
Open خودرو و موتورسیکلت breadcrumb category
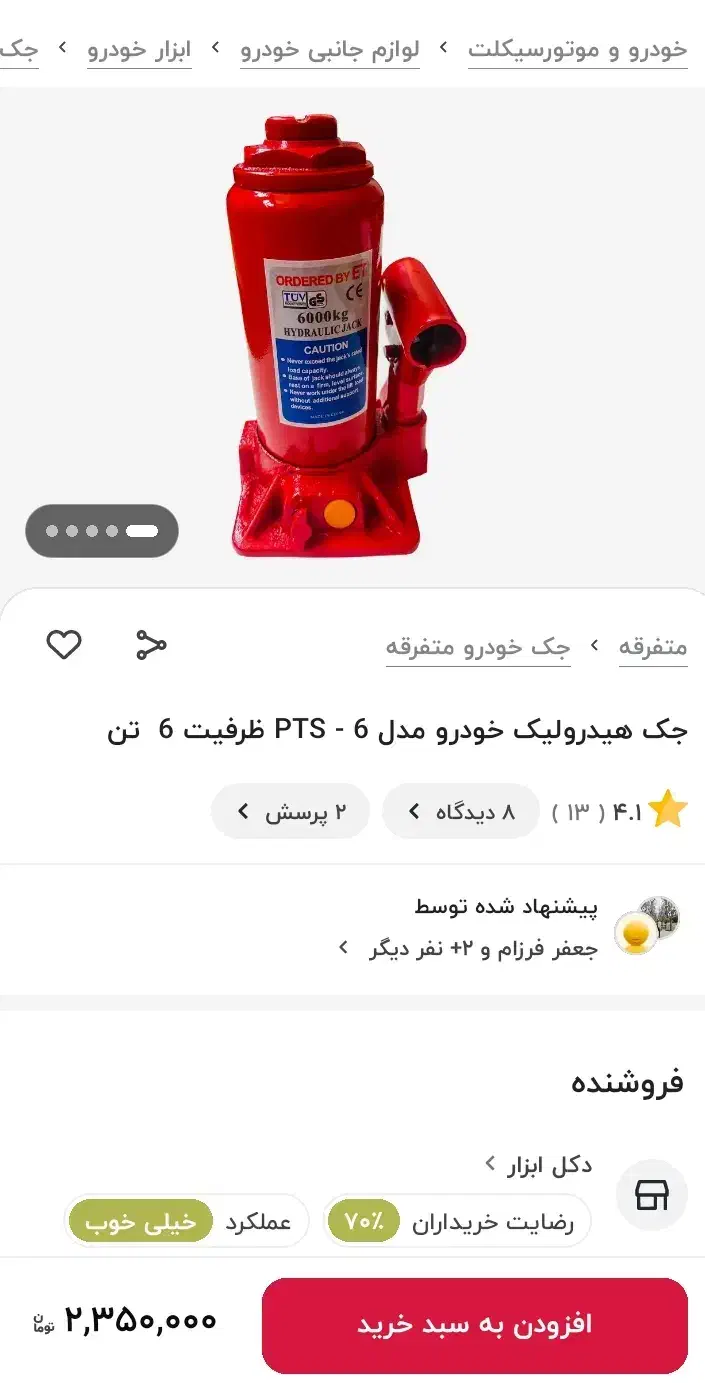click(x=577, y=49)
